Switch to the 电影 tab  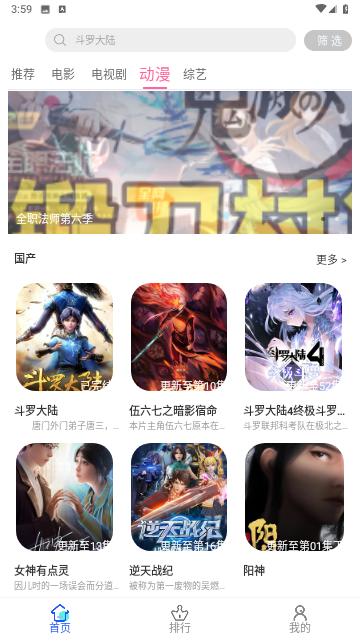tap(63, 74)
